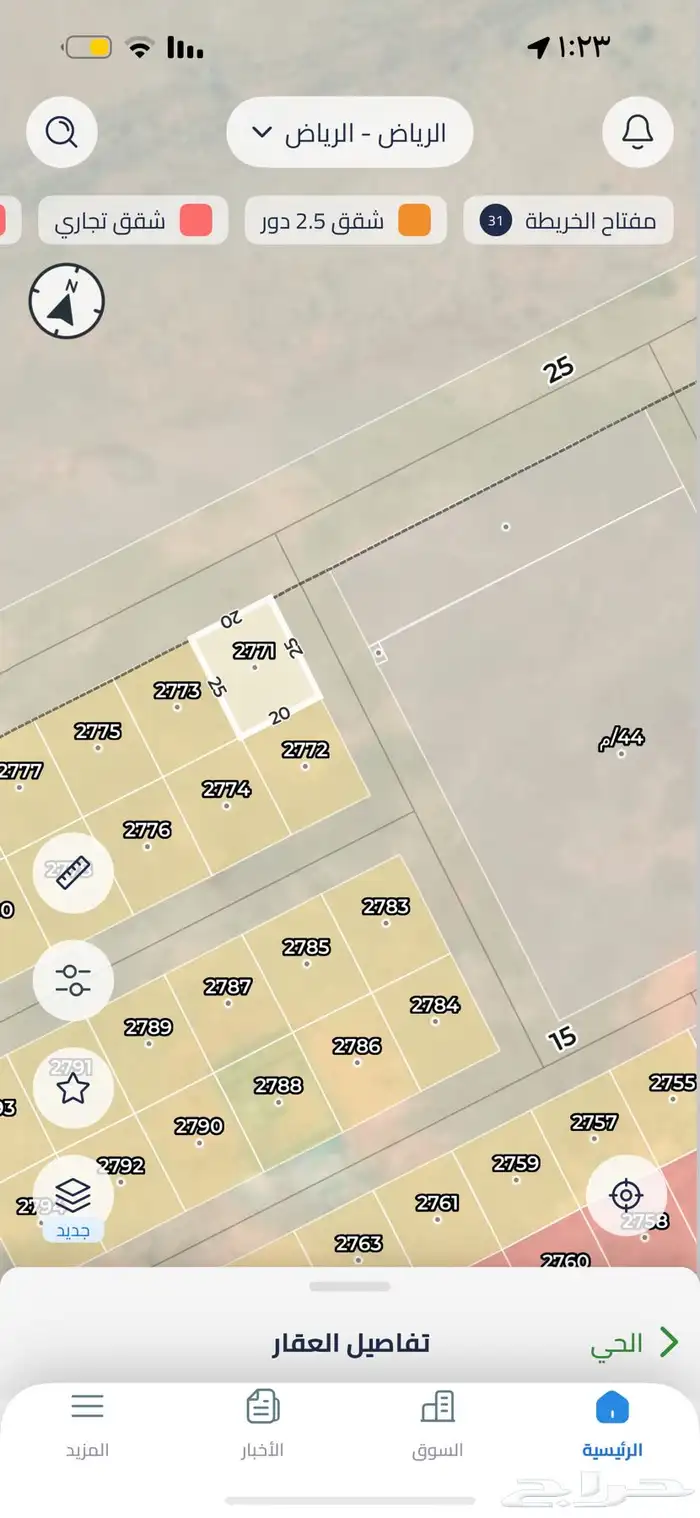The width and height of the screenshot is (700, 1518).
Task: Open the map filter sliders
Action: [72, 980]
